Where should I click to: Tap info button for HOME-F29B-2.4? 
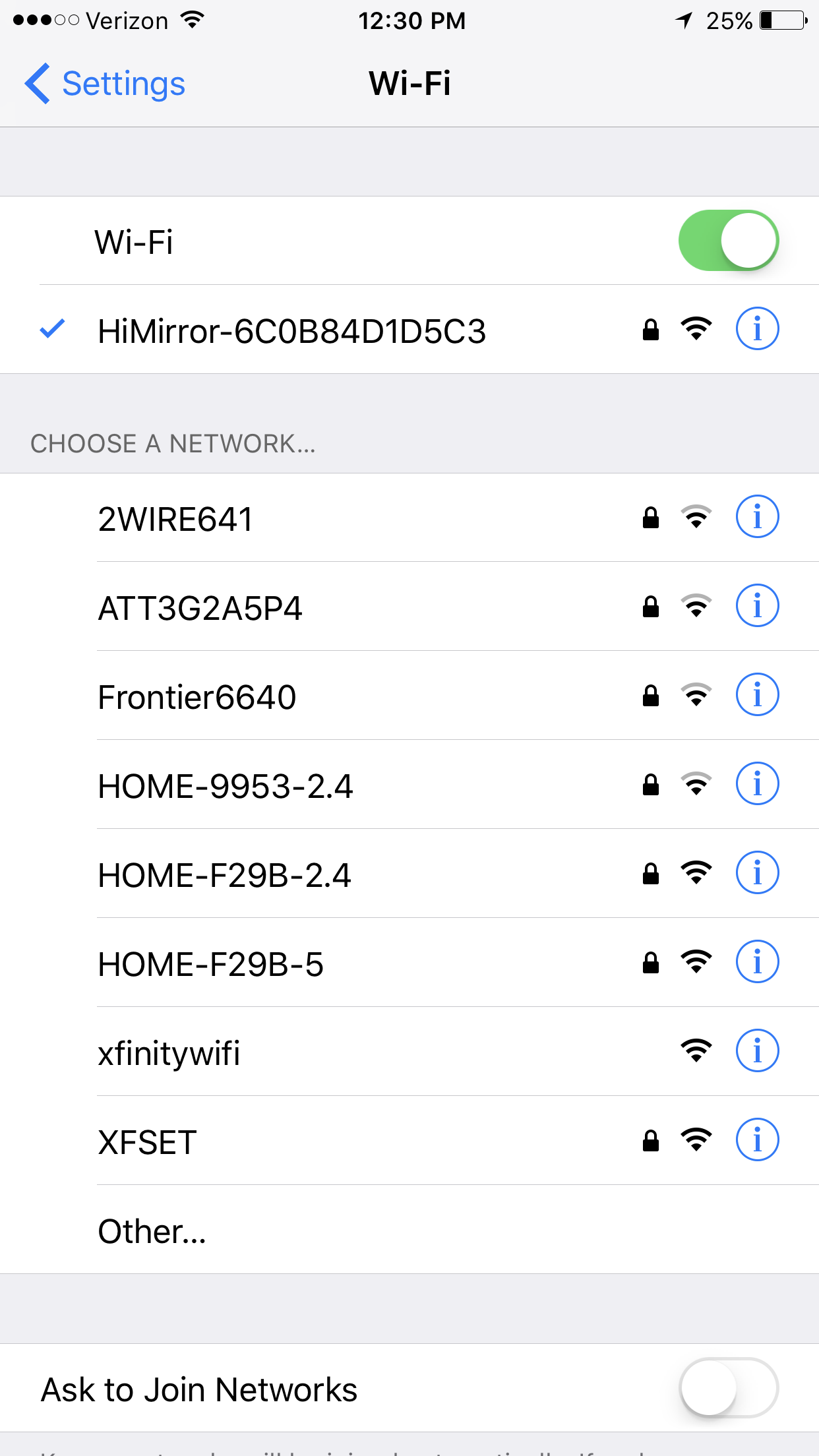757,873
